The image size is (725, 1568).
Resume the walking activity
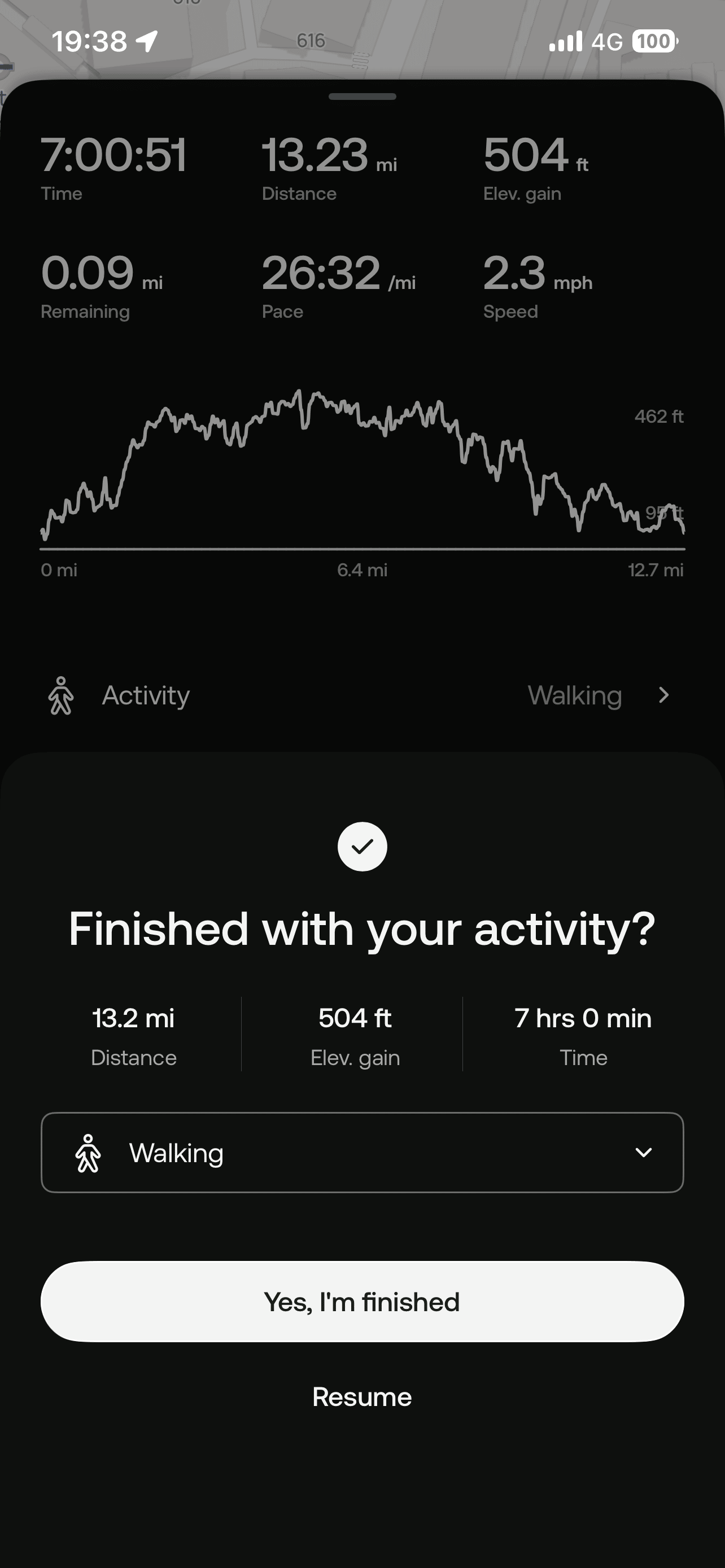362,1397
